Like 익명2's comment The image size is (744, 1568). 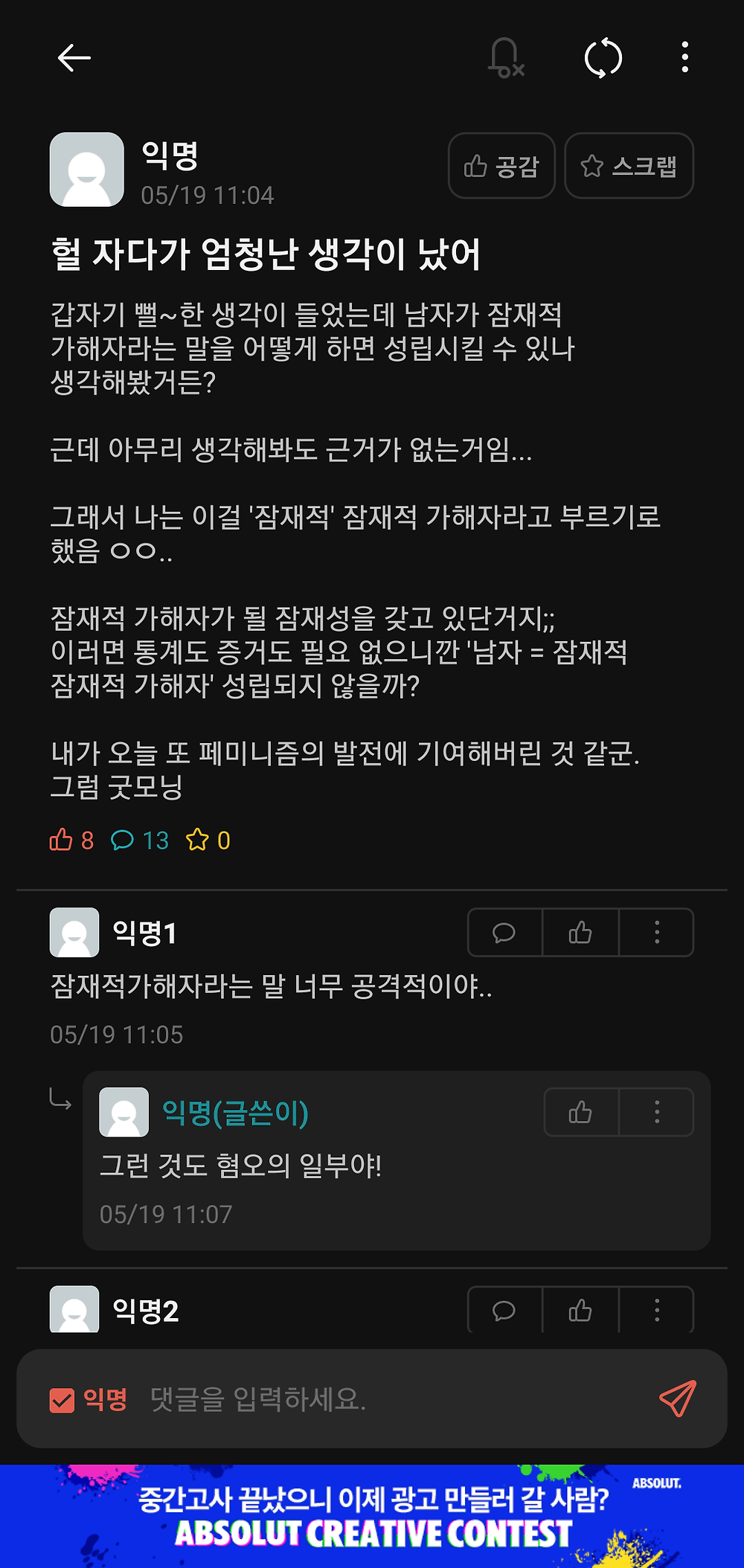(x=580, y=1311)
